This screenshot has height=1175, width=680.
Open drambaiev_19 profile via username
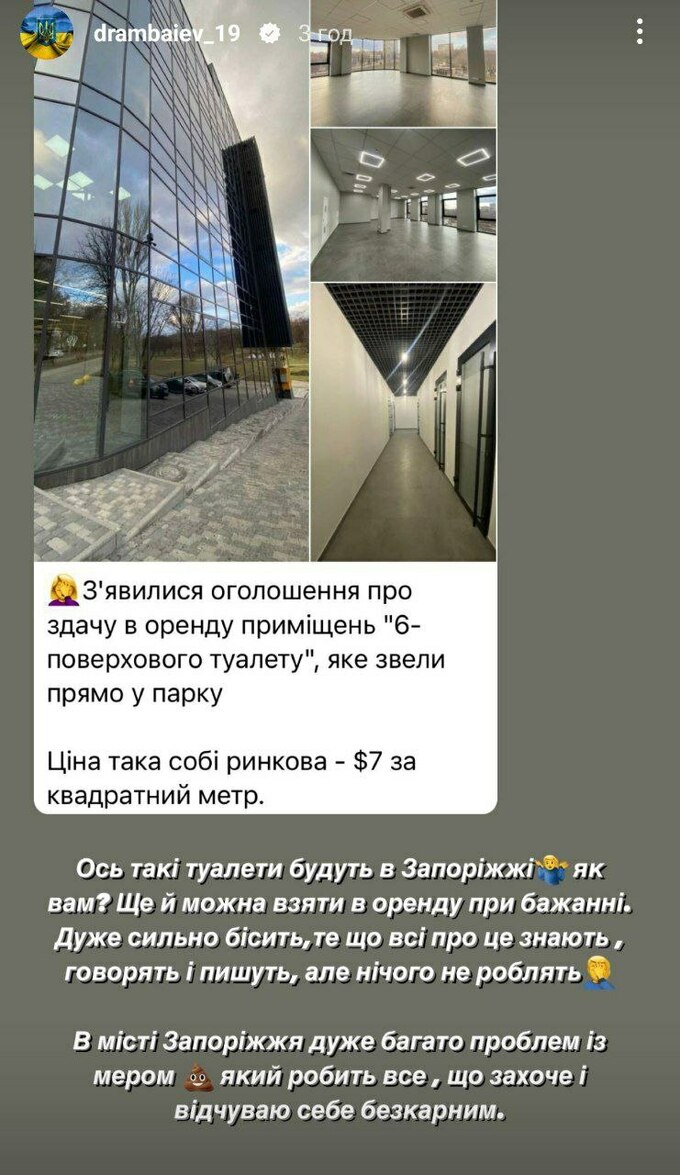[166, 34]
